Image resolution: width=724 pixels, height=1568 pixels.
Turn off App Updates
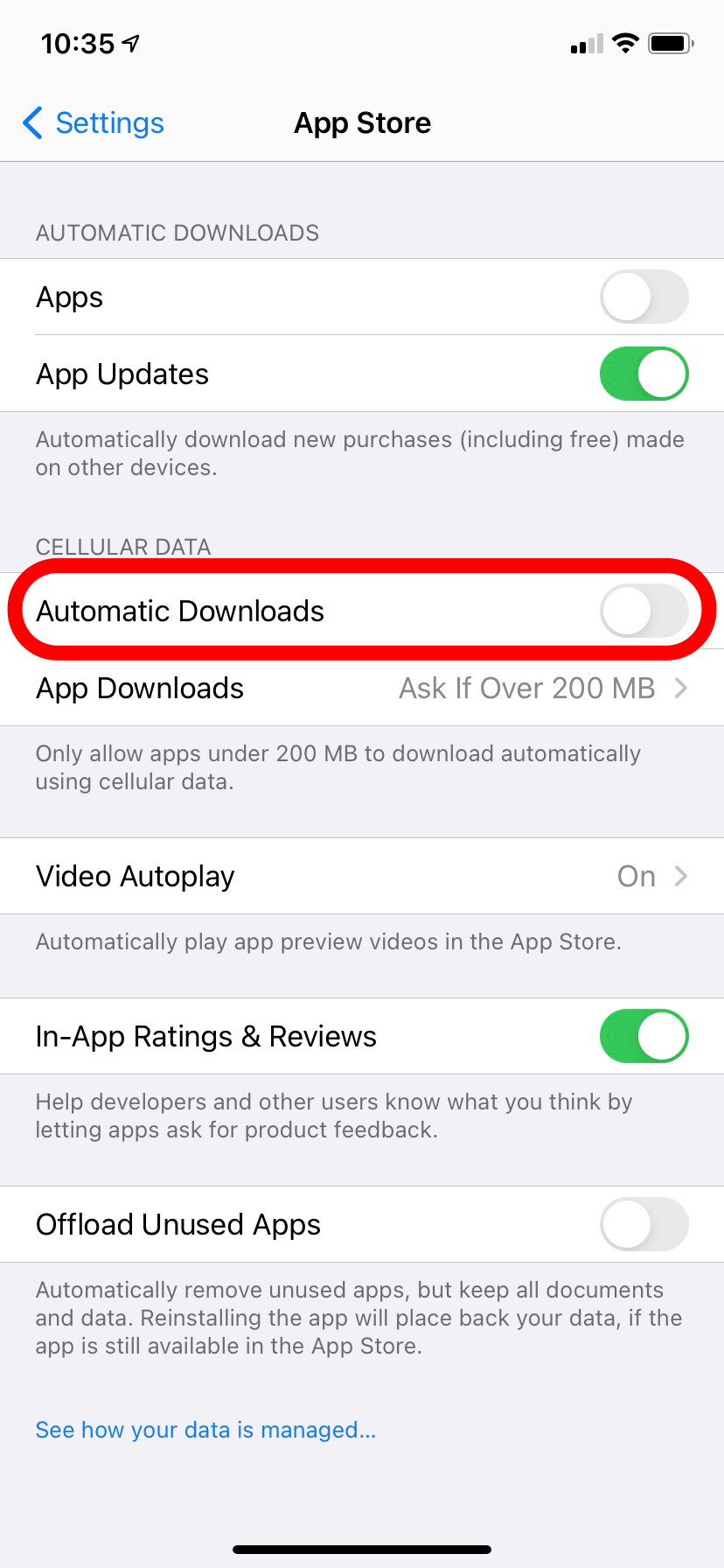[x=644, y=374]
